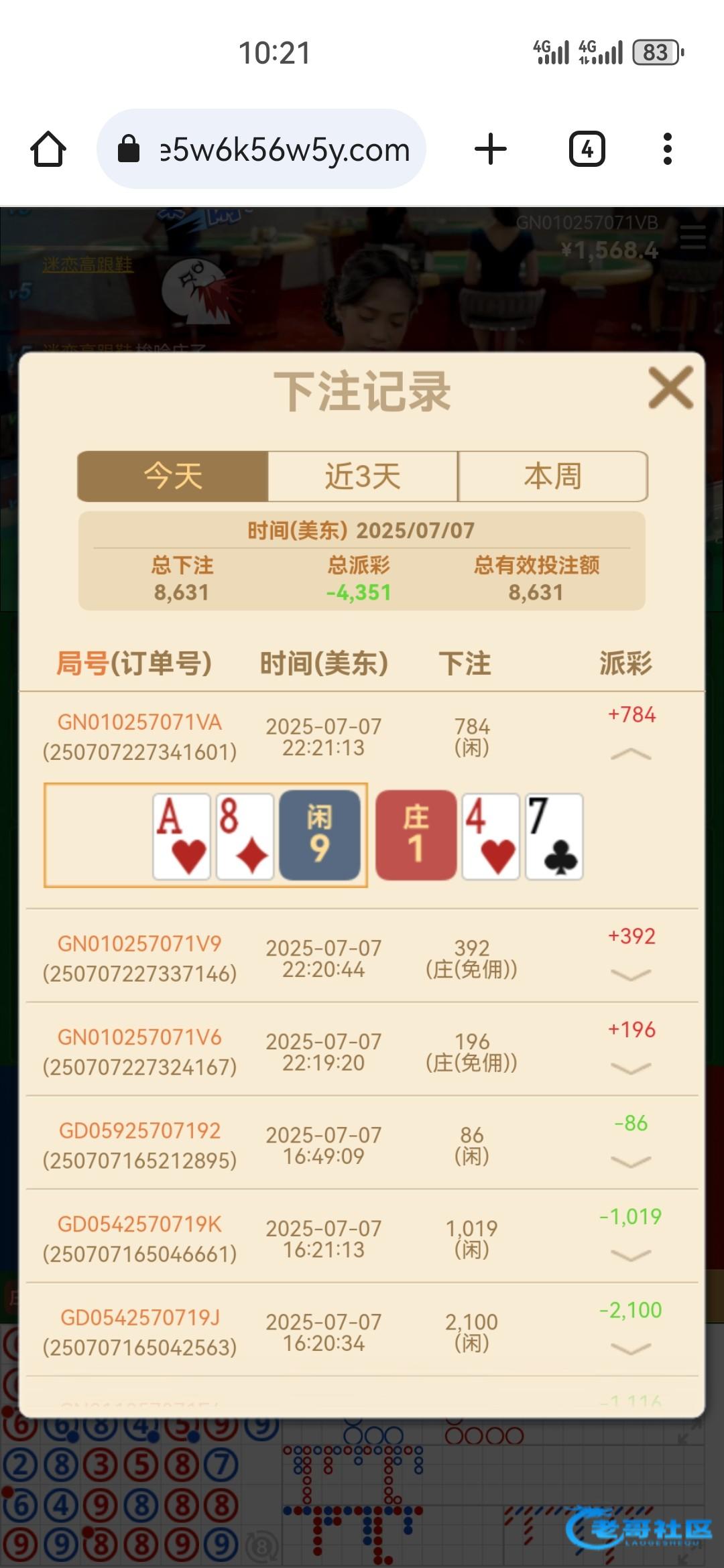Viewport: 724px width, 1568px height.
Task: Expand details for round GD0542570719K
Action: 631,1256
